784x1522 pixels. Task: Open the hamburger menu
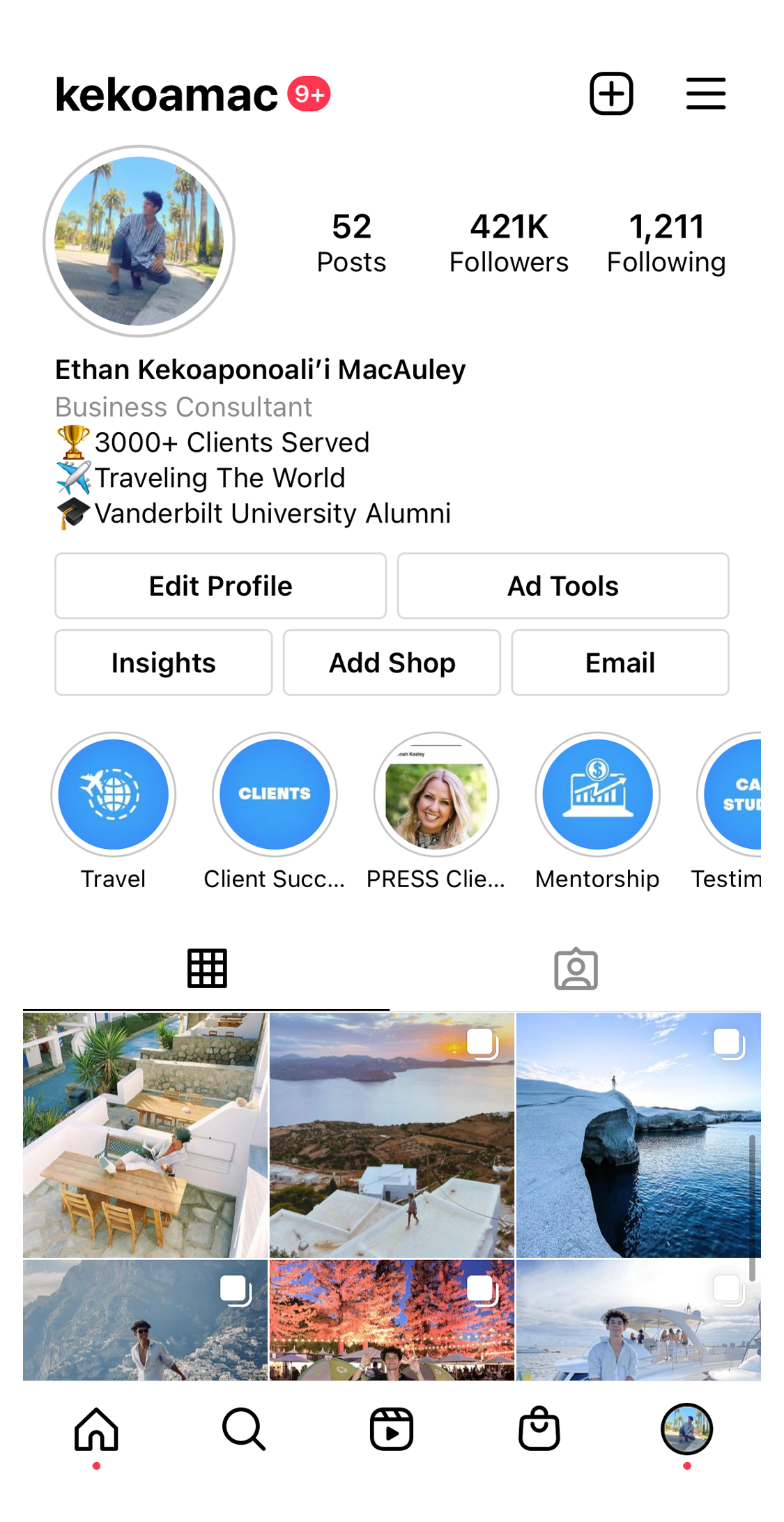pyautogui.click(x=705, y=93)
